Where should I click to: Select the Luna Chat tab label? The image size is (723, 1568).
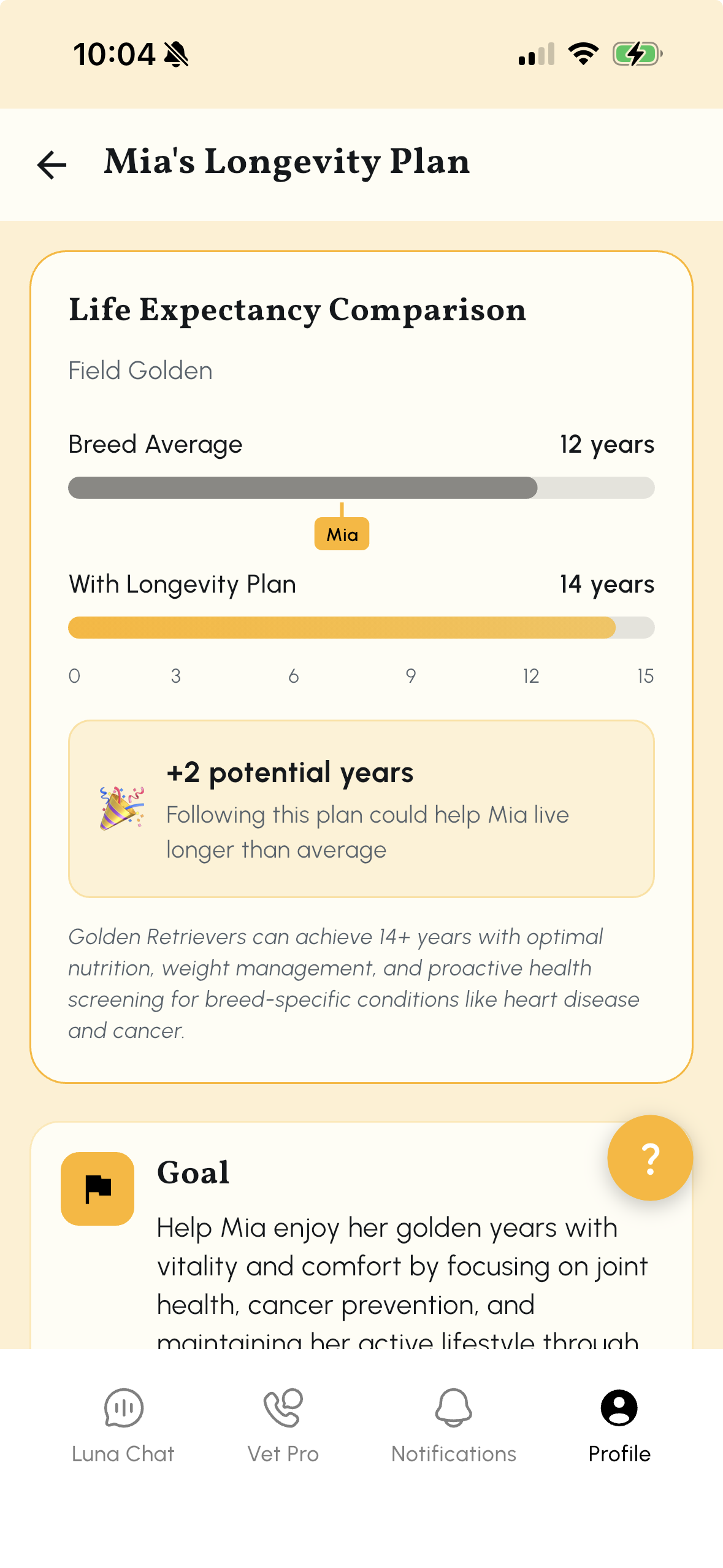click(x=123, y=1453)
